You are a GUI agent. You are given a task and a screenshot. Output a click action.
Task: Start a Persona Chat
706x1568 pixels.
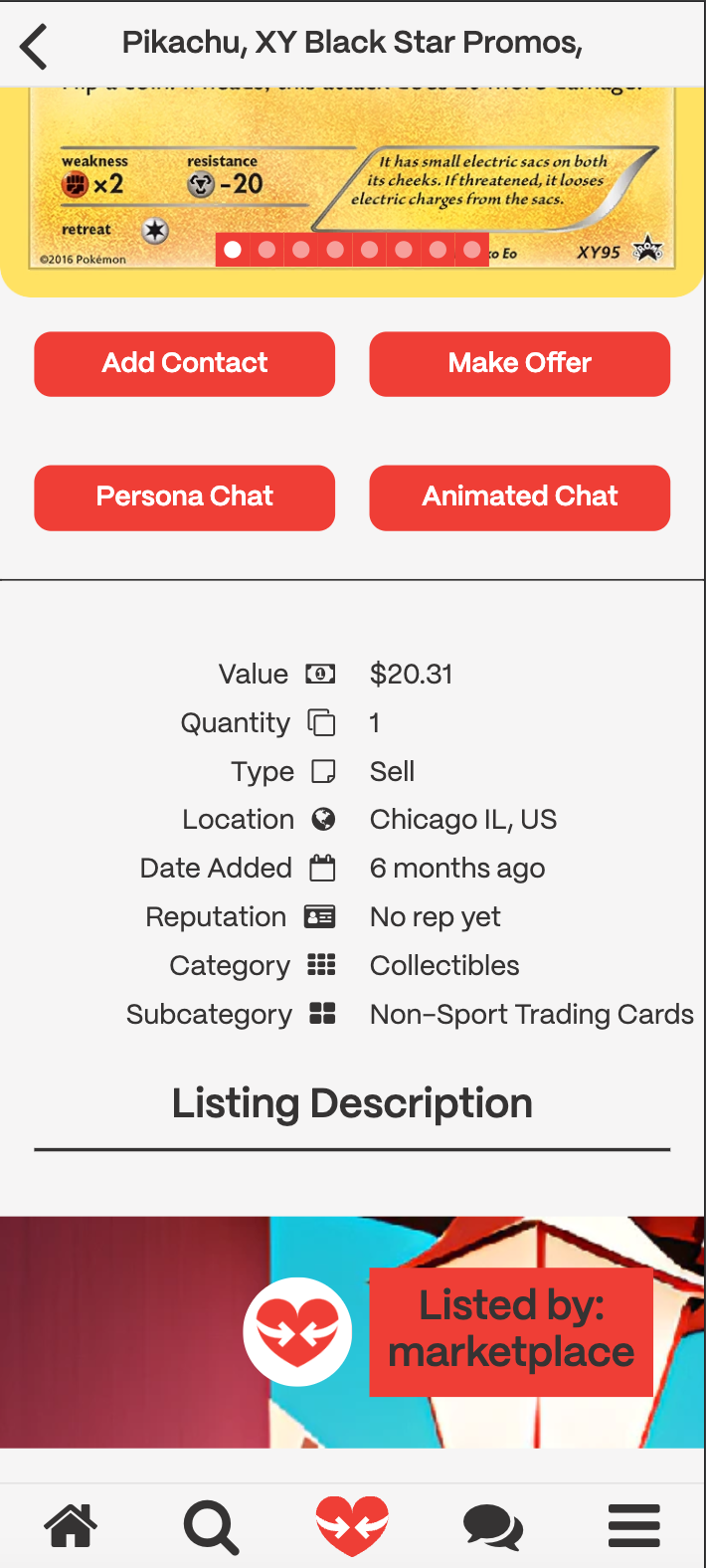click(184, 496)
